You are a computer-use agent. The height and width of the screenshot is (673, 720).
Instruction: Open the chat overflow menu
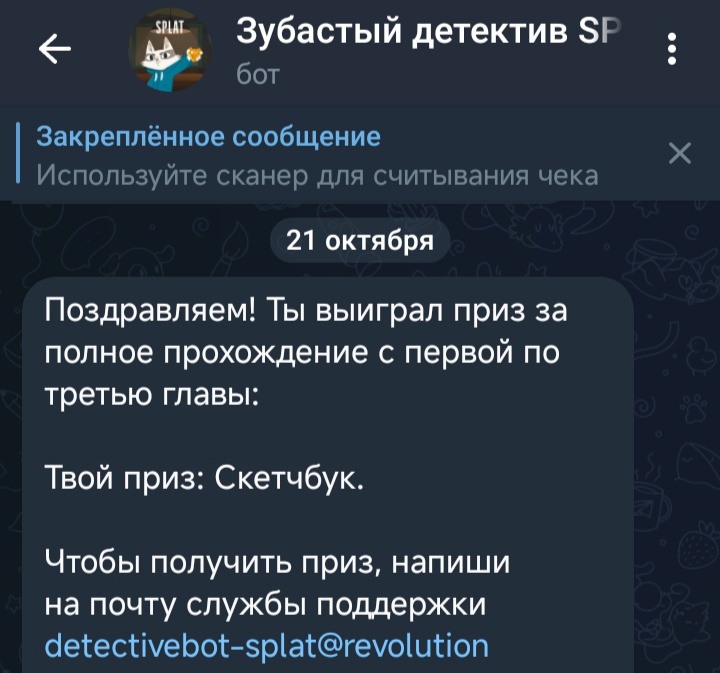671,50
